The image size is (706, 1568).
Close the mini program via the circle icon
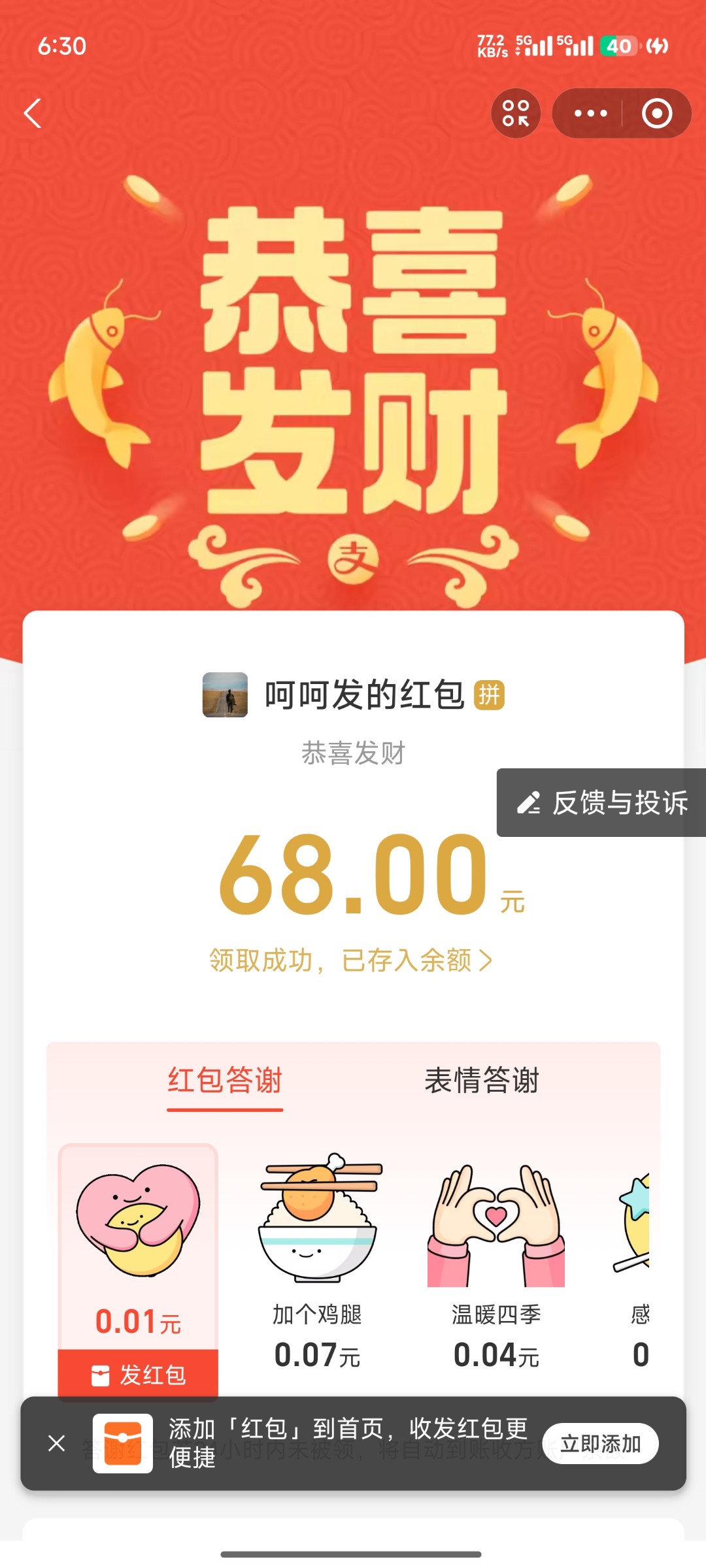point(656,113)
